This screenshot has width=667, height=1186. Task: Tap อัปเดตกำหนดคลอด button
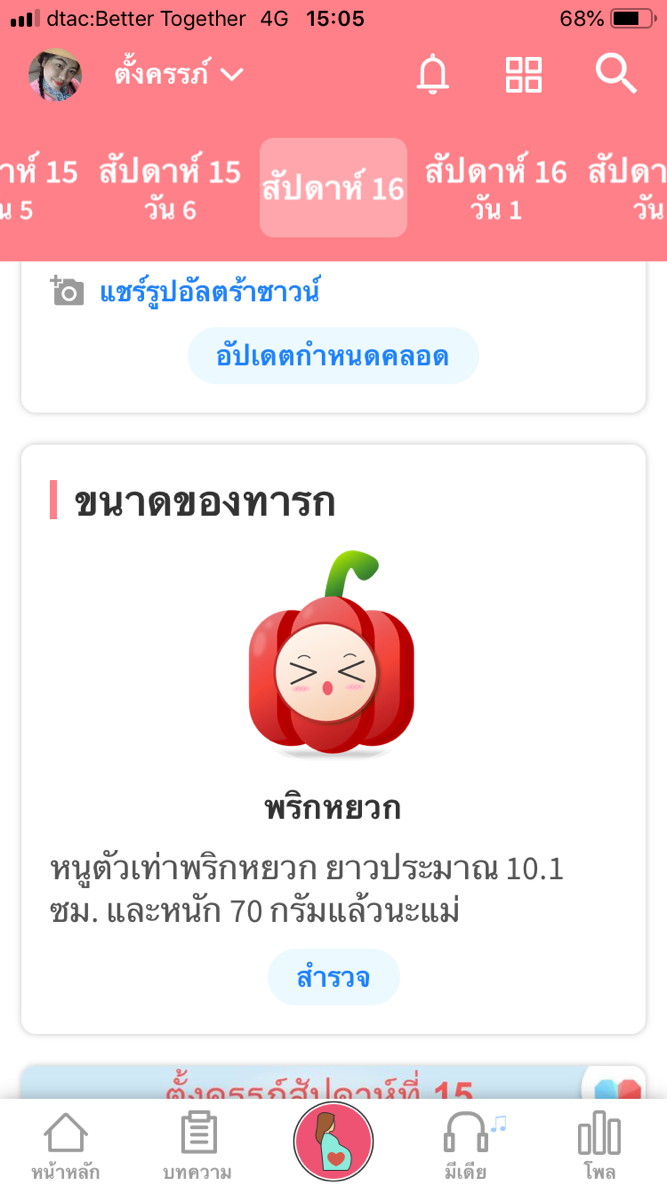click(333, 356)
